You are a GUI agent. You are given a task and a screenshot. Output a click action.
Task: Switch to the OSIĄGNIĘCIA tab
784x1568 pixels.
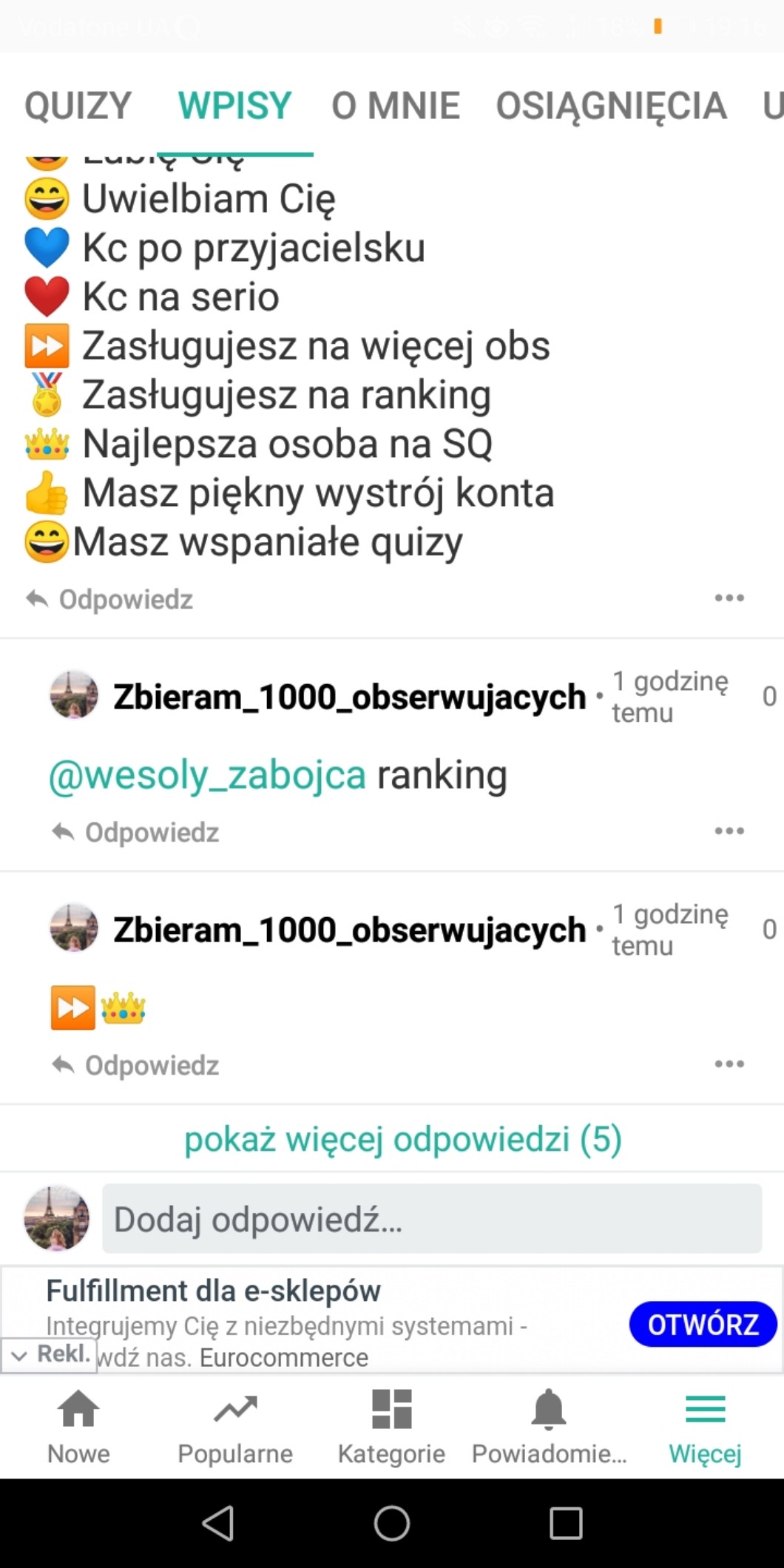click(611, 105)
